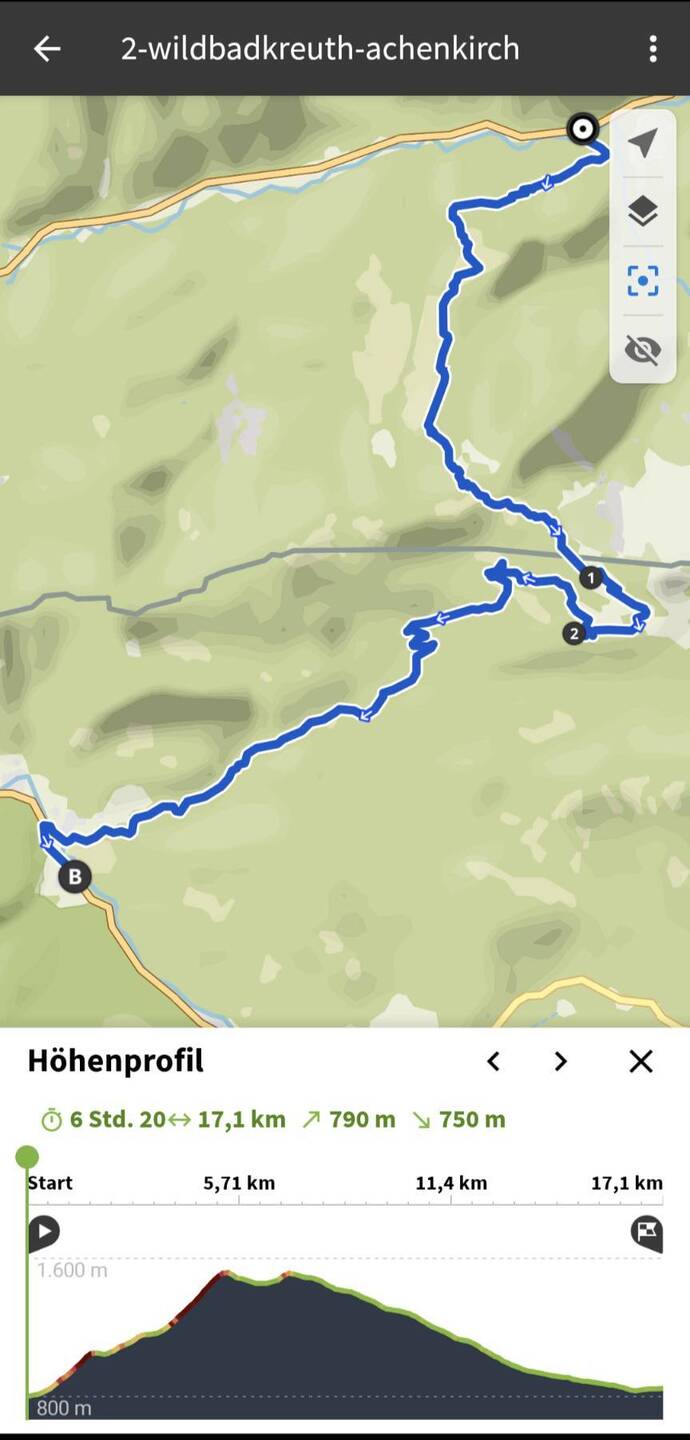The height and width of the screenshot is (1440, 690).
Task: Open the three-dot overflow menu
Action: point(653,48)
